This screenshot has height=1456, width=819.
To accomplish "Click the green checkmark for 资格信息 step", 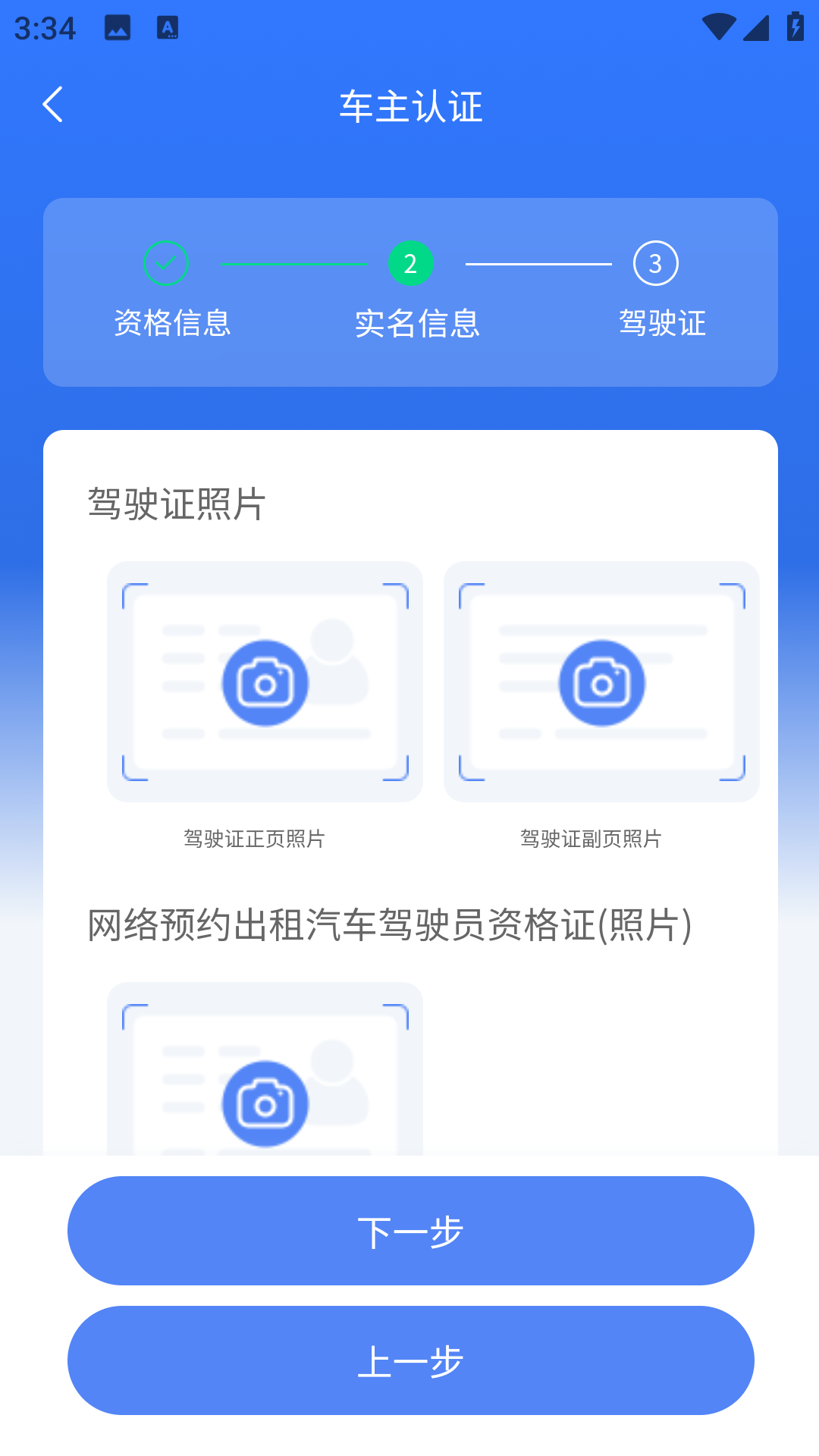I will [x=166, y=264].
